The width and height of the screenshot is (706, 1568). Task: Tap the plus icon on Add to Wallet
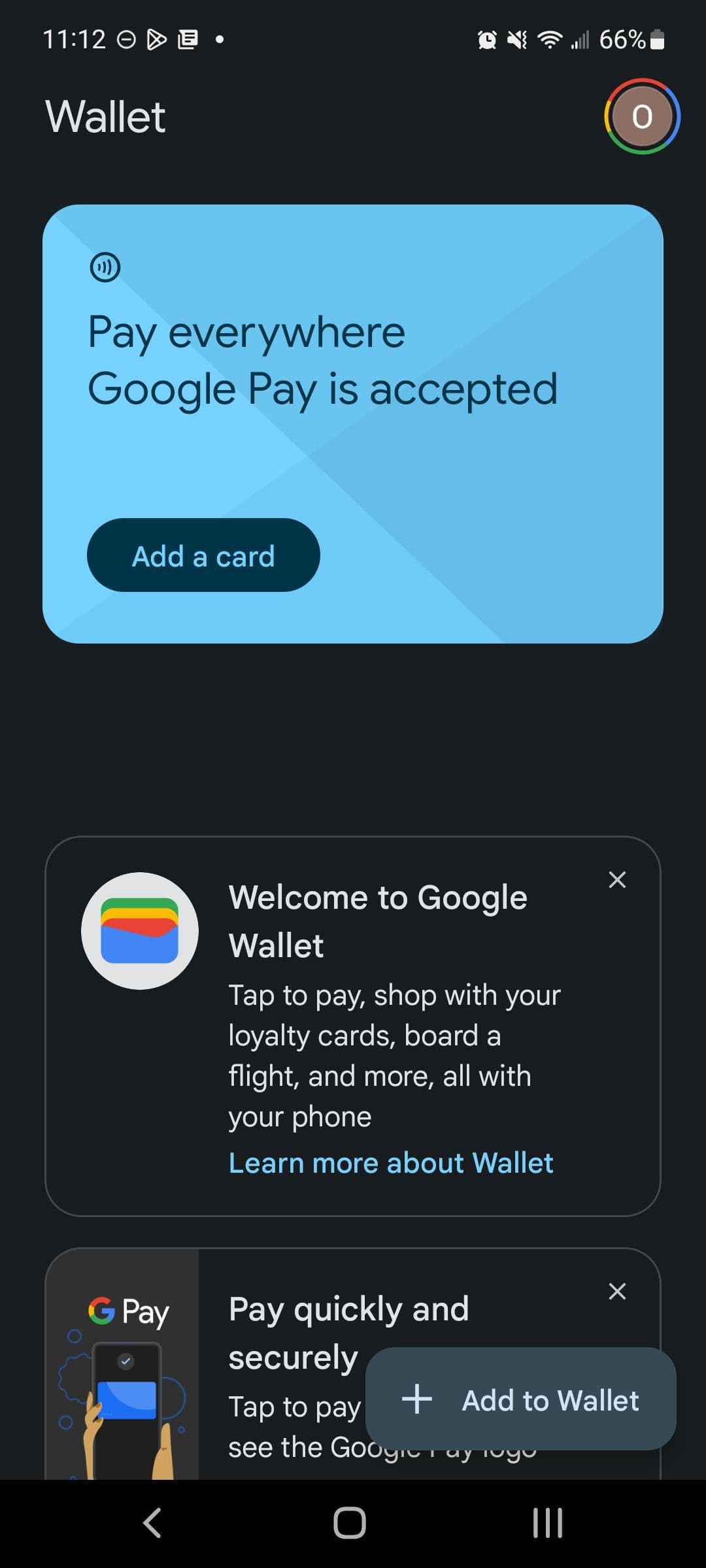point(416,1400)
